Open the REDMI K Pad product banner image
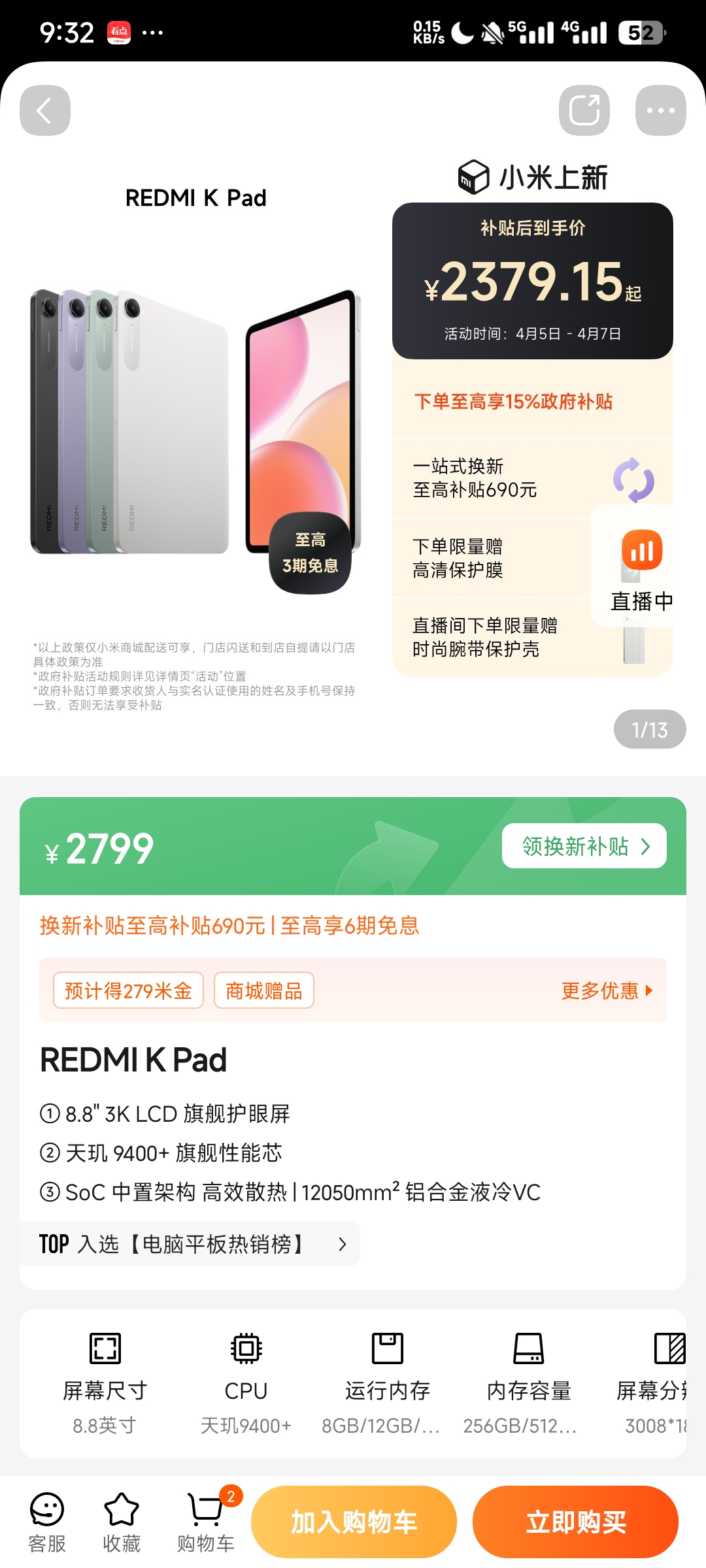 [196, 425]
